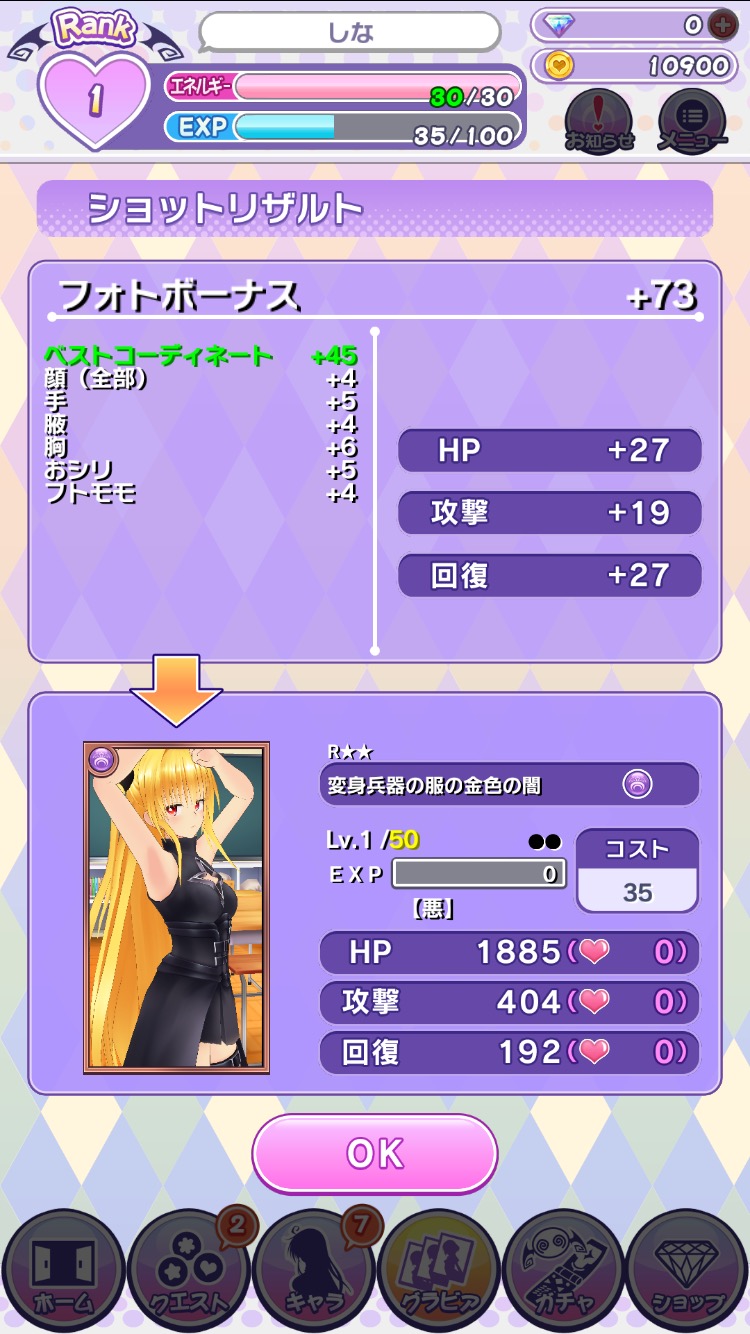The image size is (750, 1334).
Task: Add gems with the plus icon
Action: tap(722, 25)
